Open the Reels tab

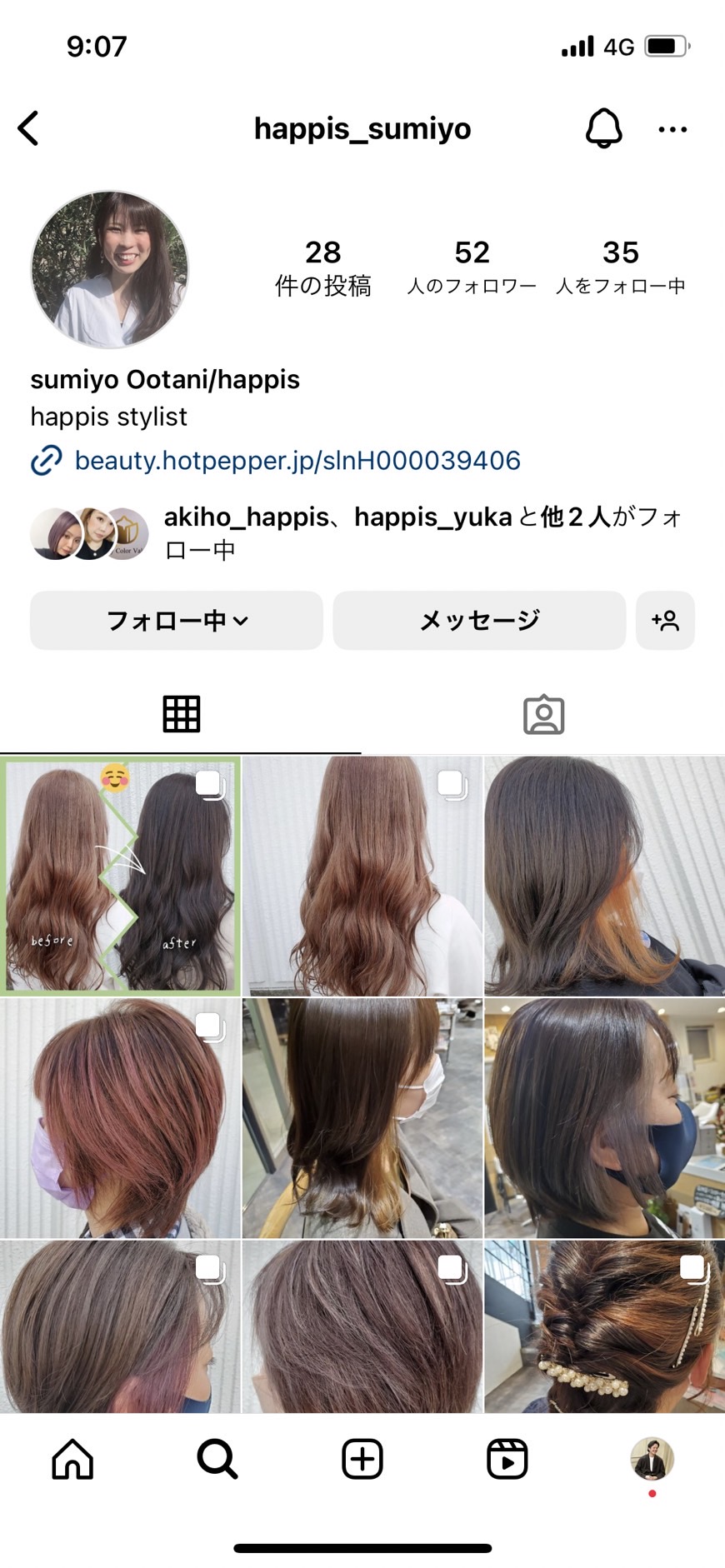click(507, 1459)
